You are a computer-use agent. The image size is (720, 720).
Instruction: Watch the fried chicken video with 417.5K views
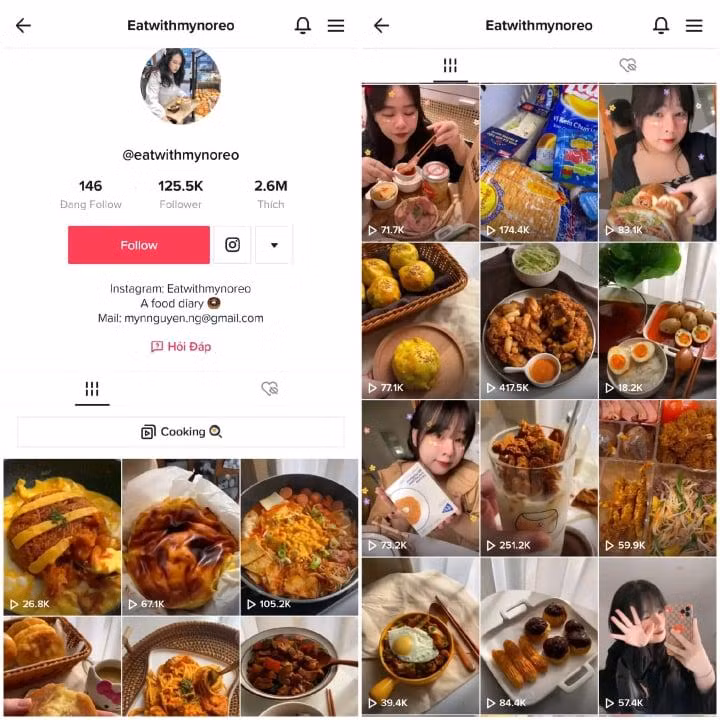539,320
